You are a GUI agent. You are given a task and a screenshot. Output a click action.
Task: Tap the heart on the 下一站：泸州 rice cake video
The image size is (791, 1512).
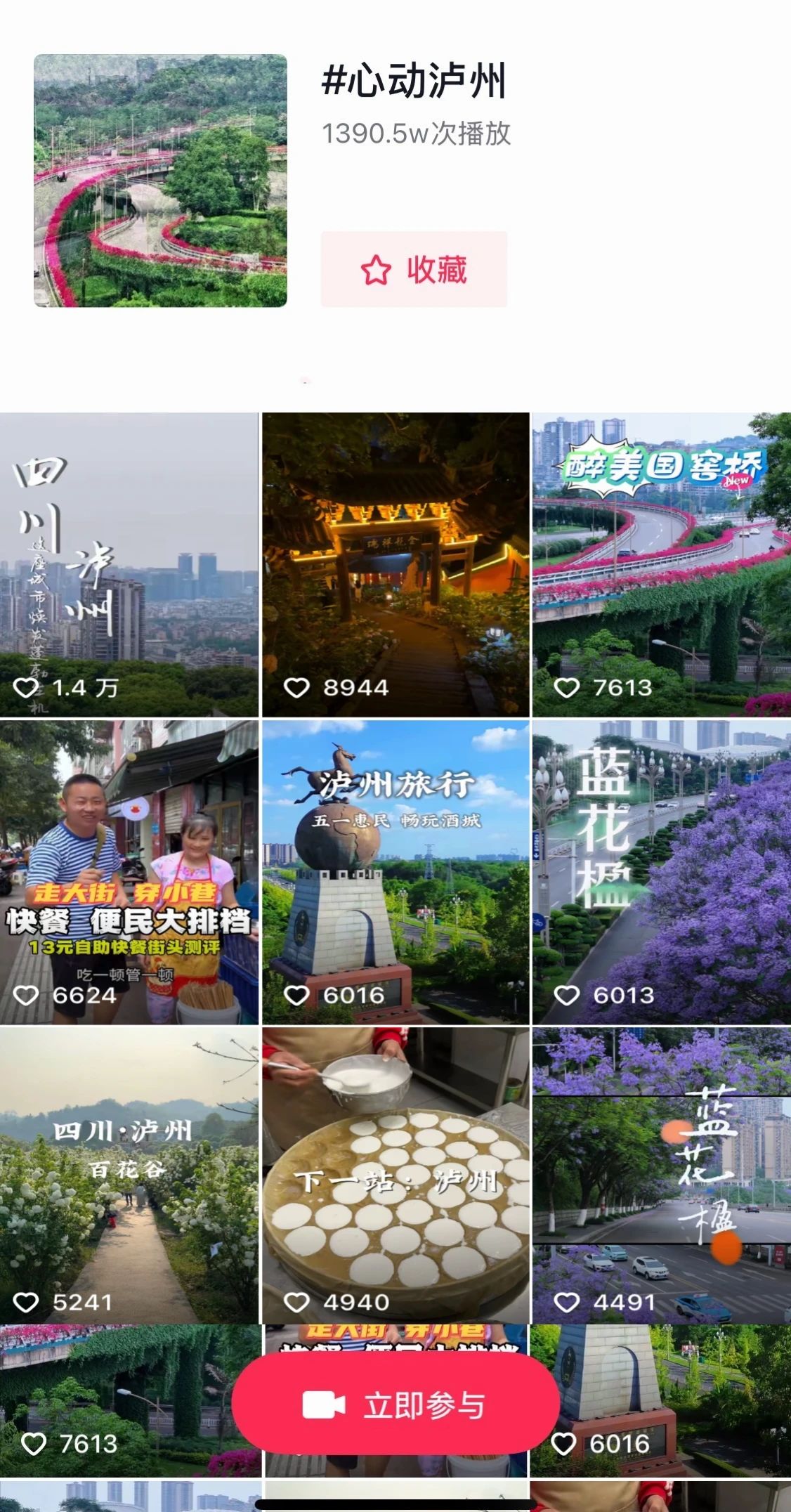point(297,1303)
